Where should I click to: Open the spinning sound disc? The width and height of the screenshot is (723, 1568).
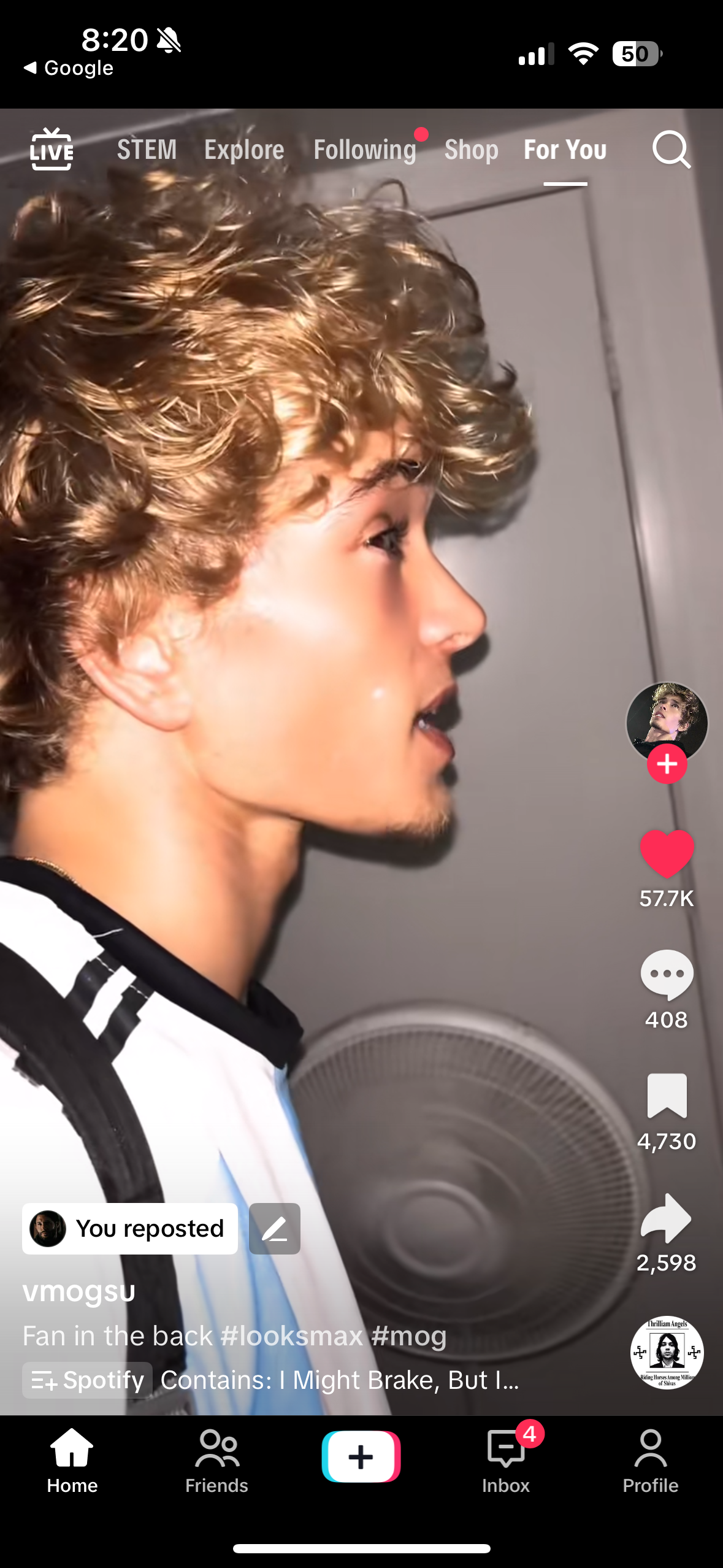tap(667, 1352)
